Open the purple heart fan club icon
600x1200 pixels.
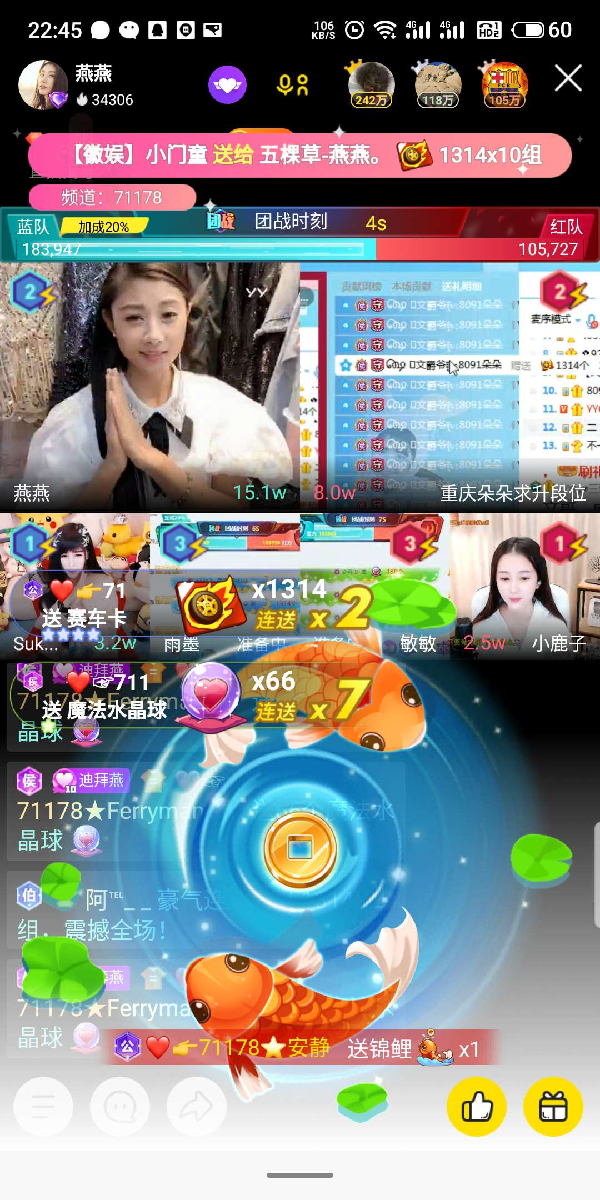(227, 85)
